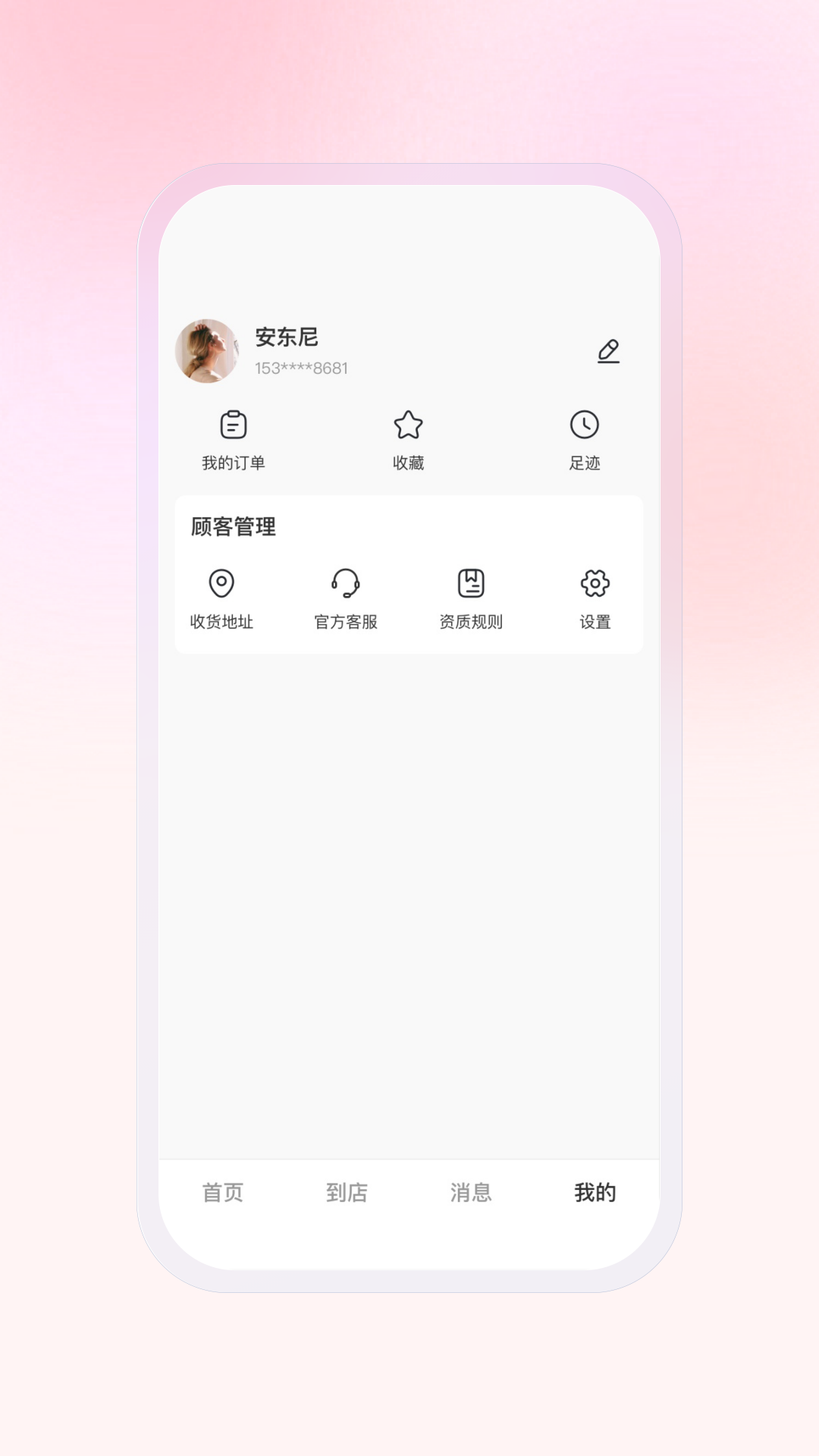Select the 收藏 star icon
This screenshot has height=1456, width=819.
coord(409,425)
